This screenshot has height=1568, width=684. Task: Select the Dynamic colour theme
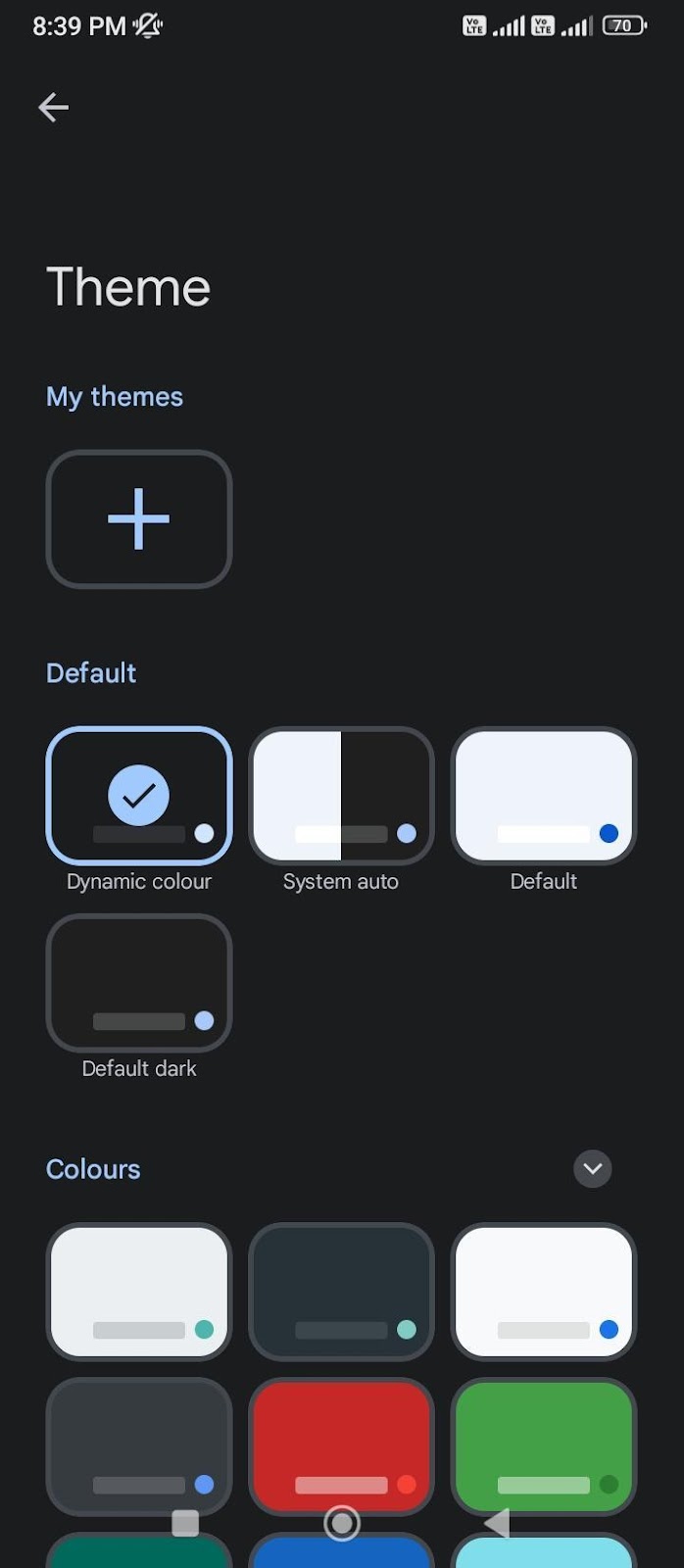click(x=138, y=795)
